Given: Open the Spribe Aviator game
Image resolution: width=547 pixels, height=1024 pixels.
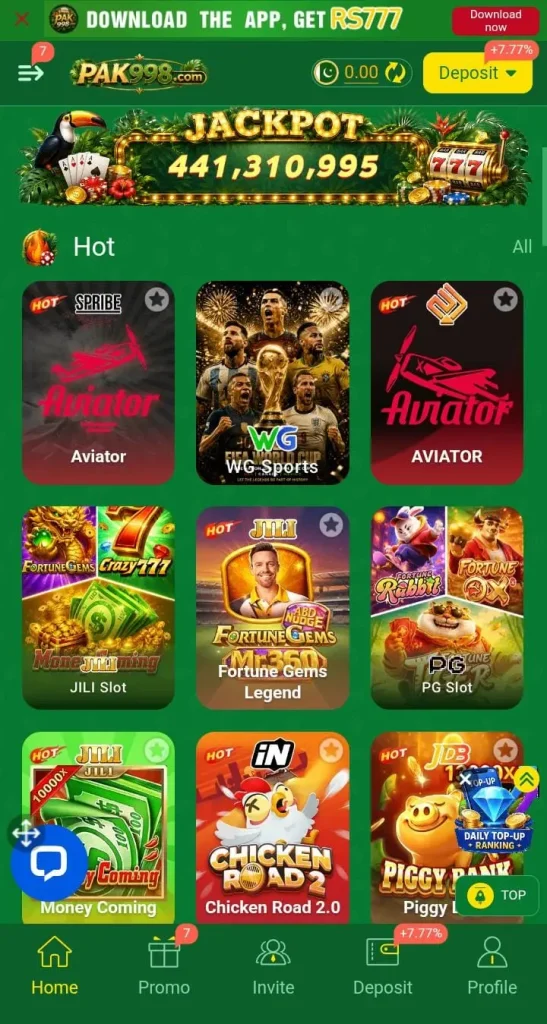Looking at the screenshot, I should tap(99, 383).
